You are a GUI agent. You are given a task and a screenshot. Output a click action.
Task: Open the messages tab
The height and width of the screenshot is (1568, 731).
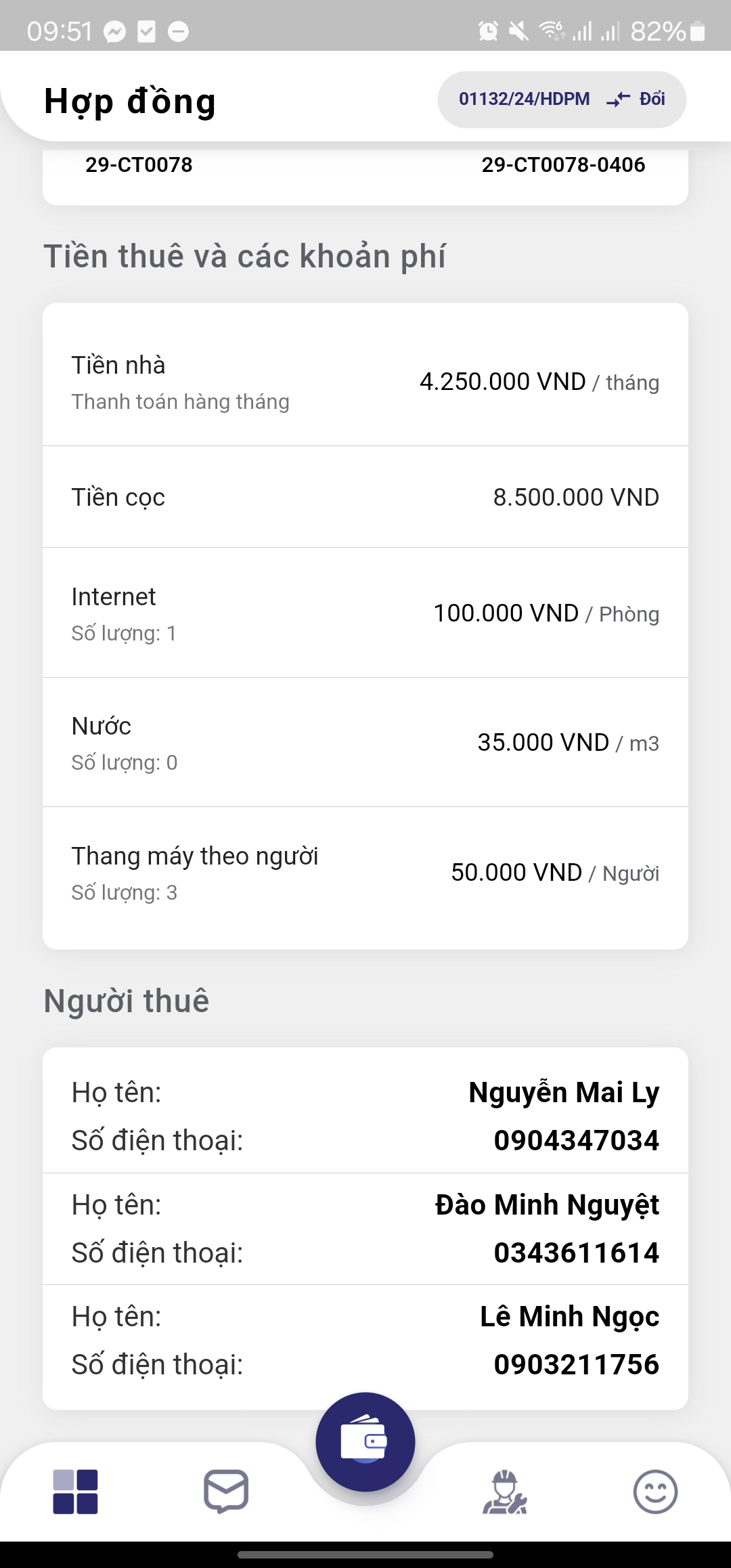226,1491
